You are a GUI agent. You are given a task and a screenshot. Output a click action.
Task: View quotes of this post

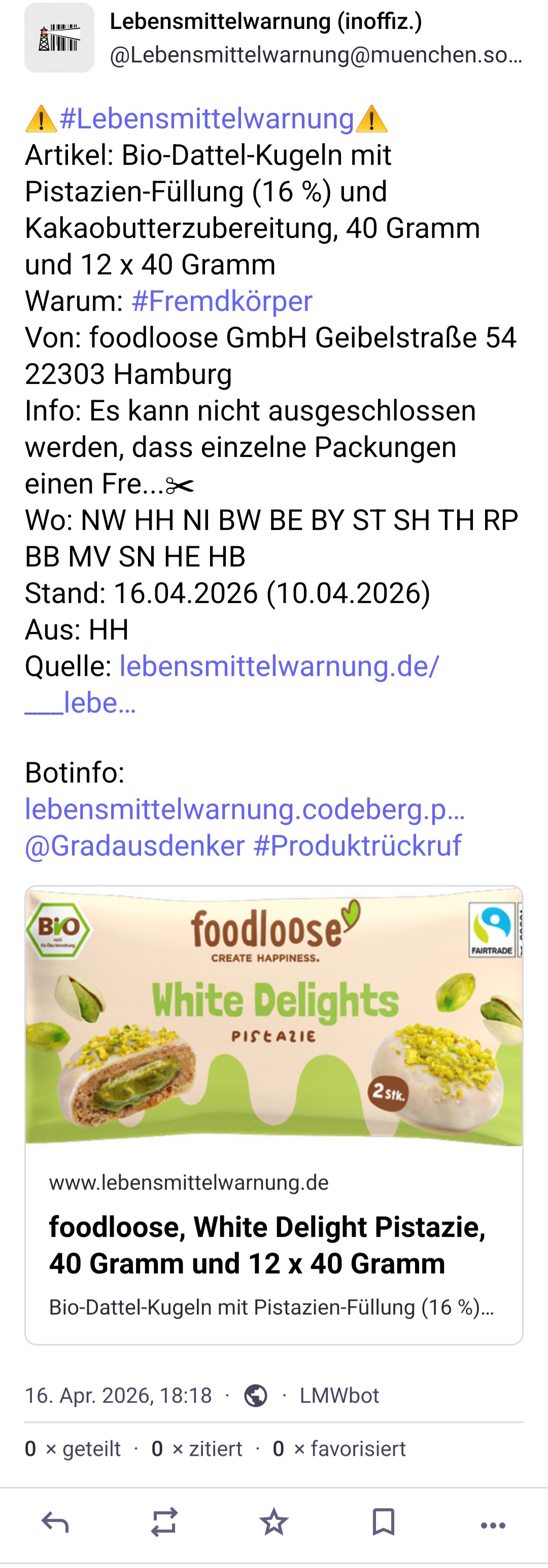point(197,1449)
